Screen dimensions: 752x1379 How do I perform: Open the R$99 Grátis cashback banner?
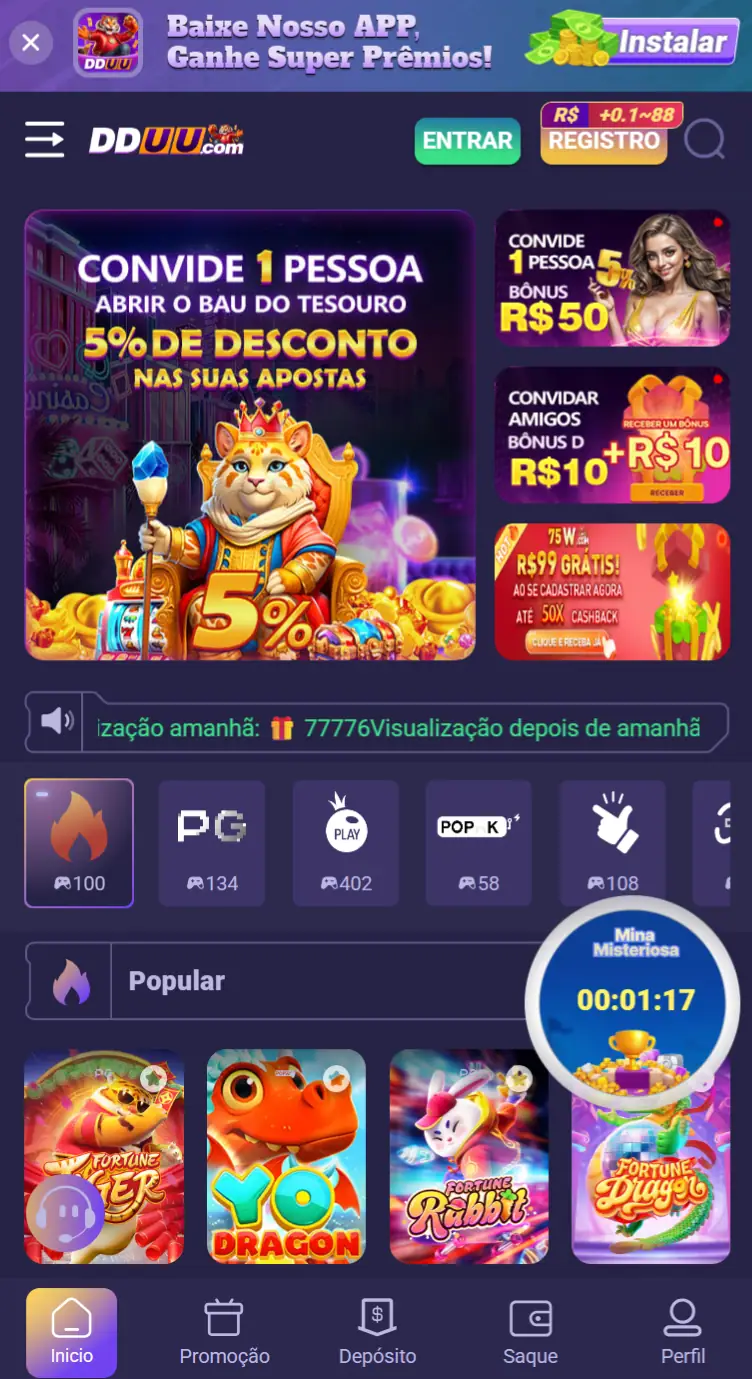click(612, 591)
